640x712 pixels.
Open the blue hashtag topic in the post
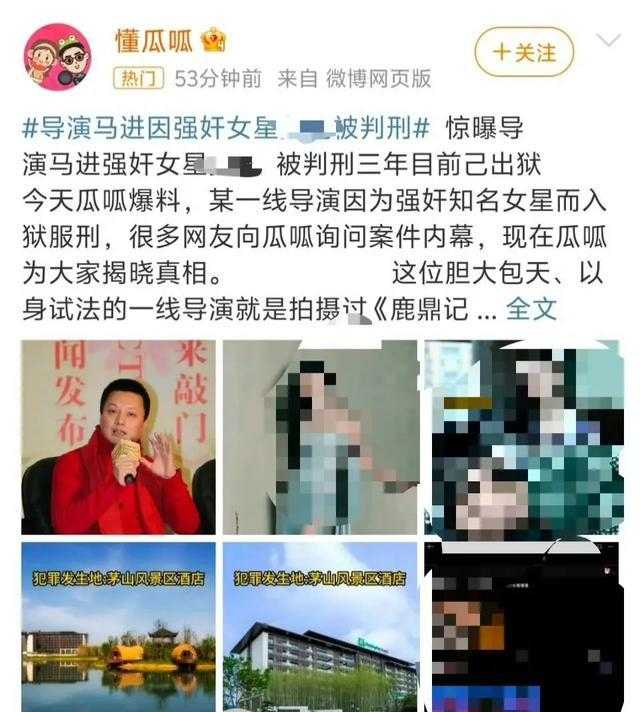point(226,128)
